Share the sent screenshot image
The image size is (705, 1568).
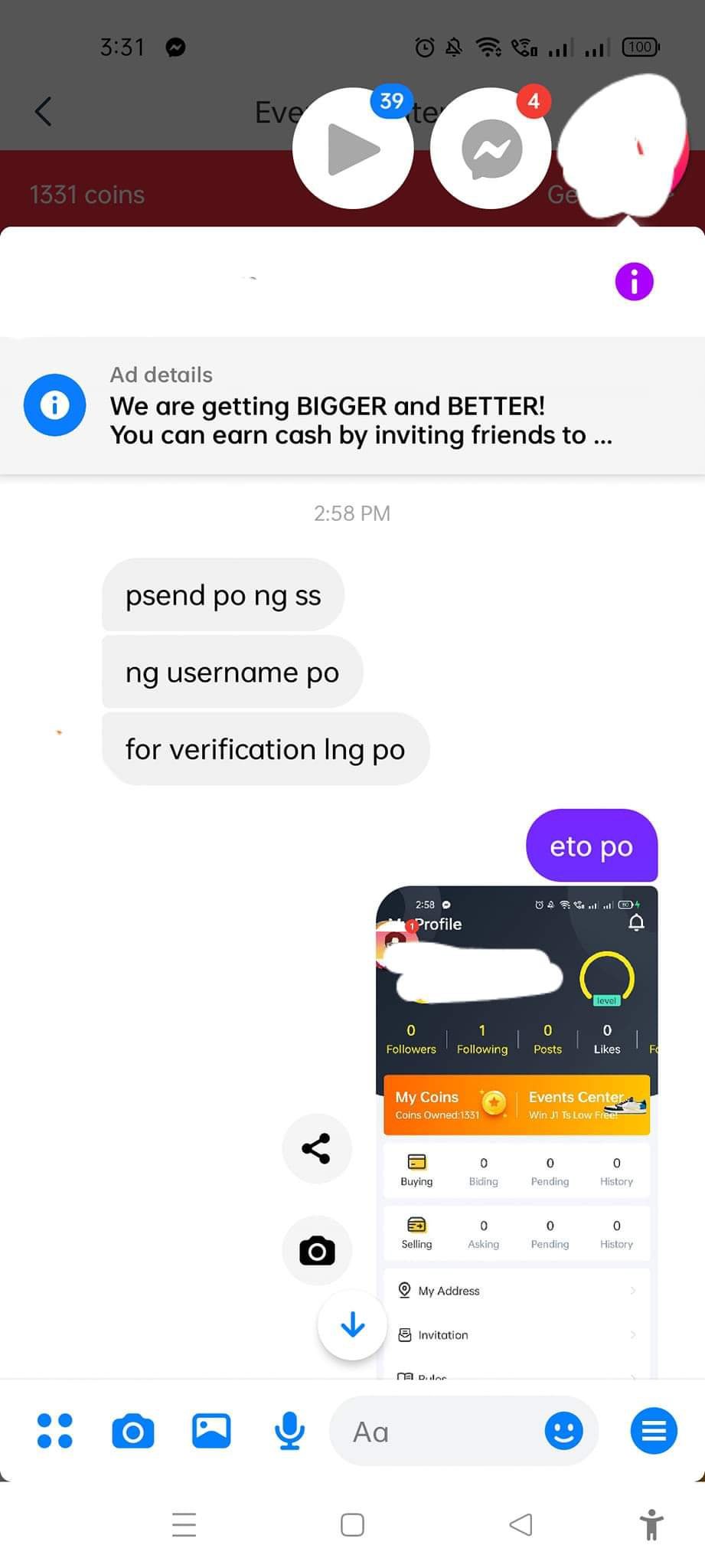click(x=316, y=1148)
